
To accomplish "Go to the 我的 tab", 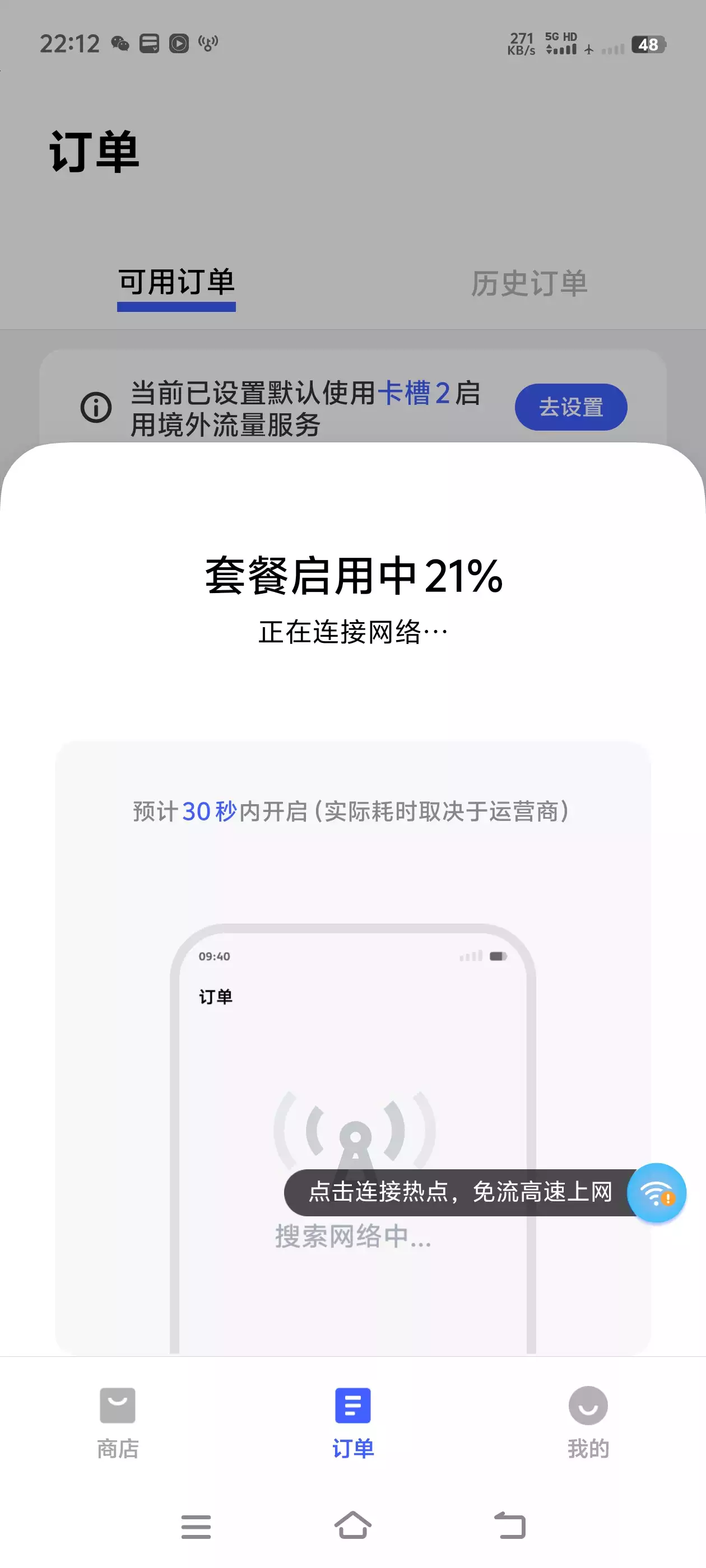I will (588, 1422).
